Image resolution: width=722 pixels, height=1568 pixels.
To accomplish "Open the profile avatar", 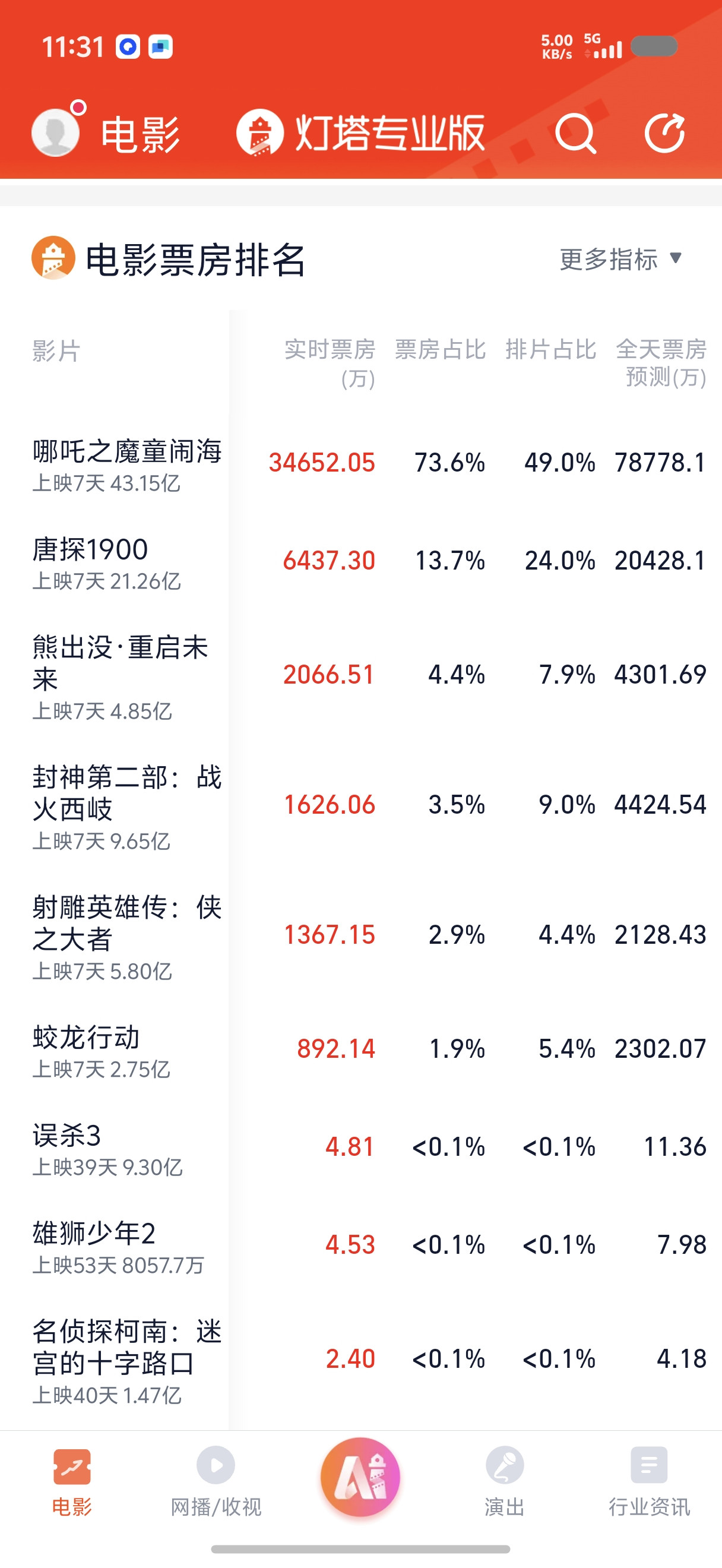I will (x=56, y=132).
